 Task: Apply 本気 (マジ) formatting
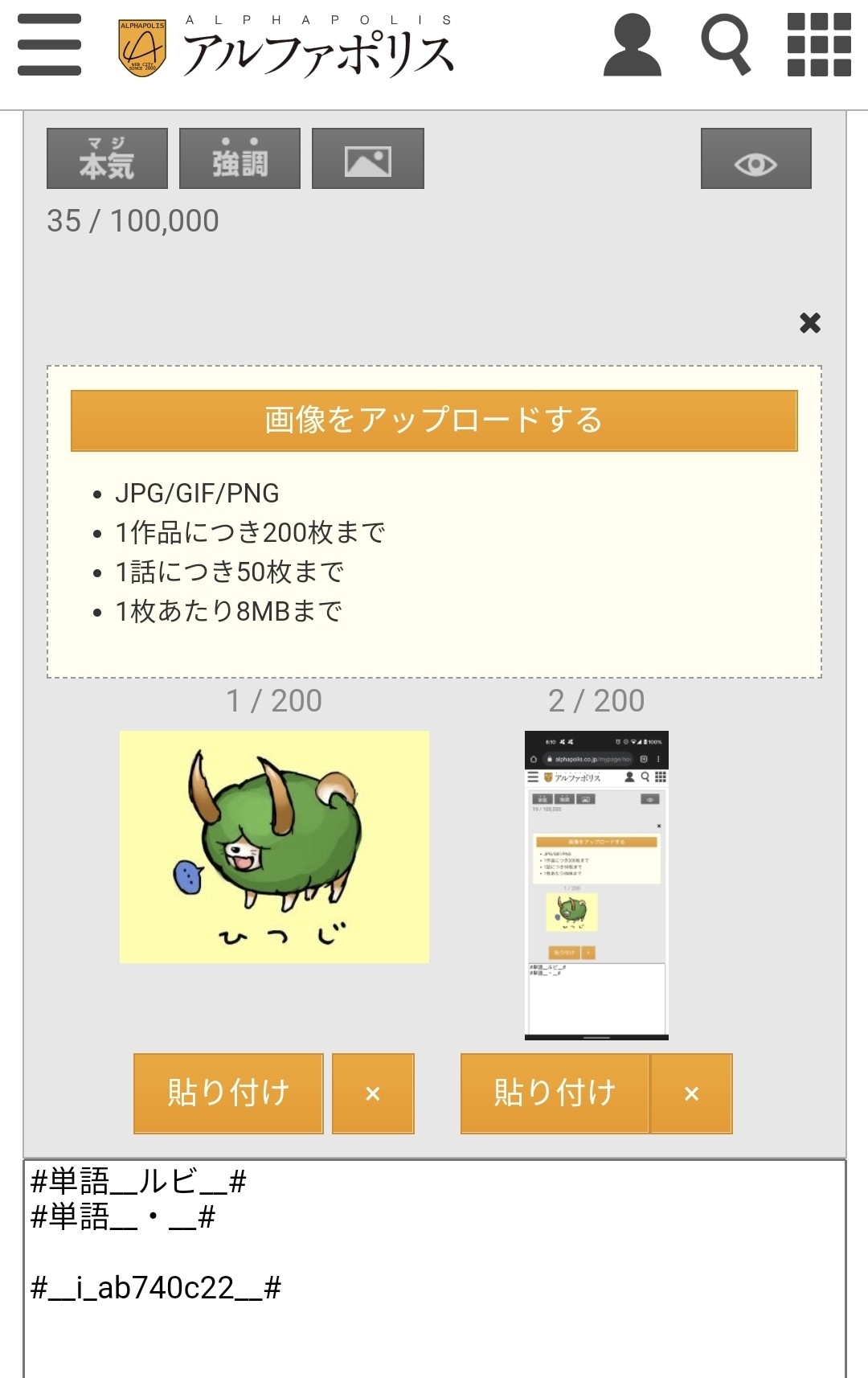click(x=107, y=158)
